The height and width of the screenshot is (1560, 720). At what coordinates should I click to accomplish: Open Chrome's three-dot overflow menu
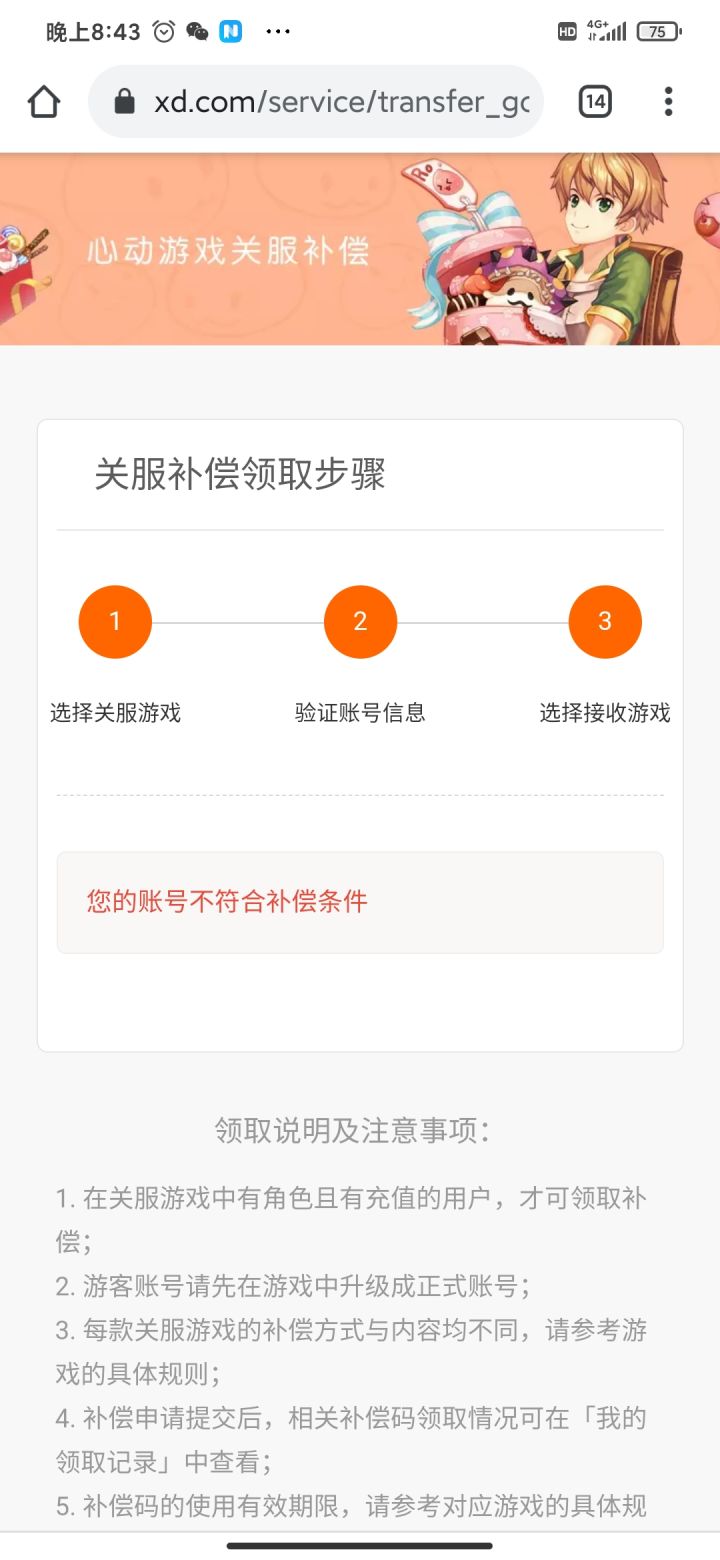tap(667, 101)
